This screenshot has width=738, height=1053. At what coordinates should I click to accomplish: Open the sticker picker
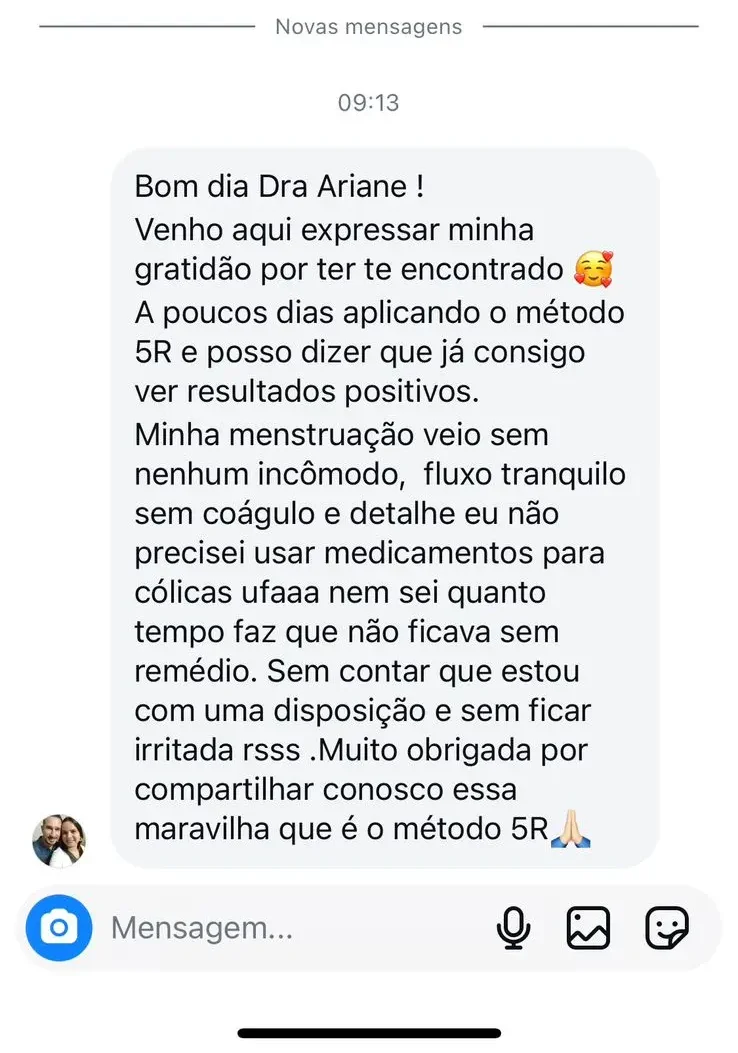pyautogui.click(x=667, y=928)
